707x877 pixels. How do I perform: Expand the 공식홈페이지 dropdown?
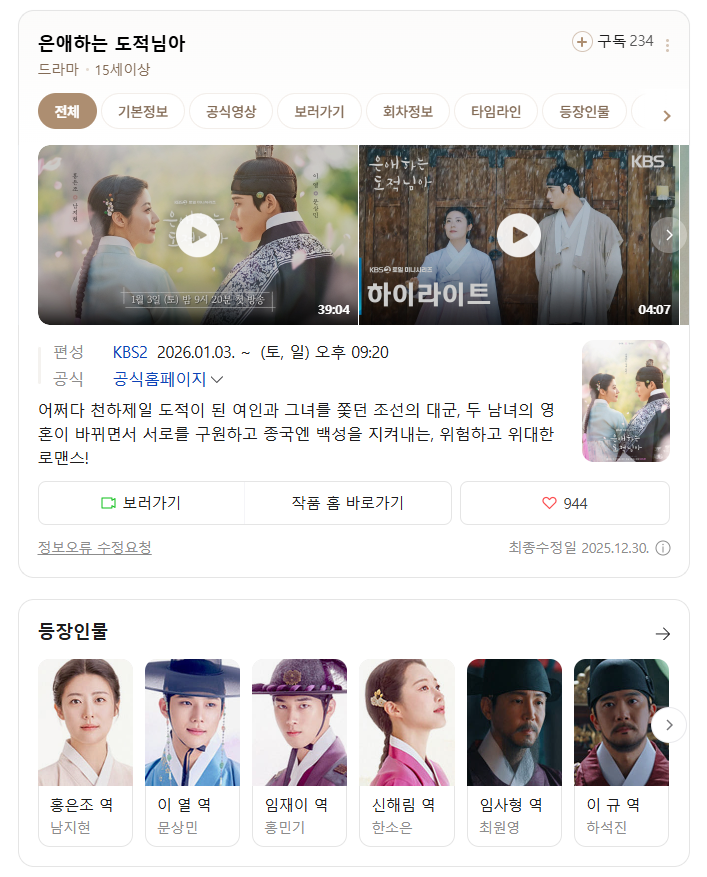click(168, 379)
